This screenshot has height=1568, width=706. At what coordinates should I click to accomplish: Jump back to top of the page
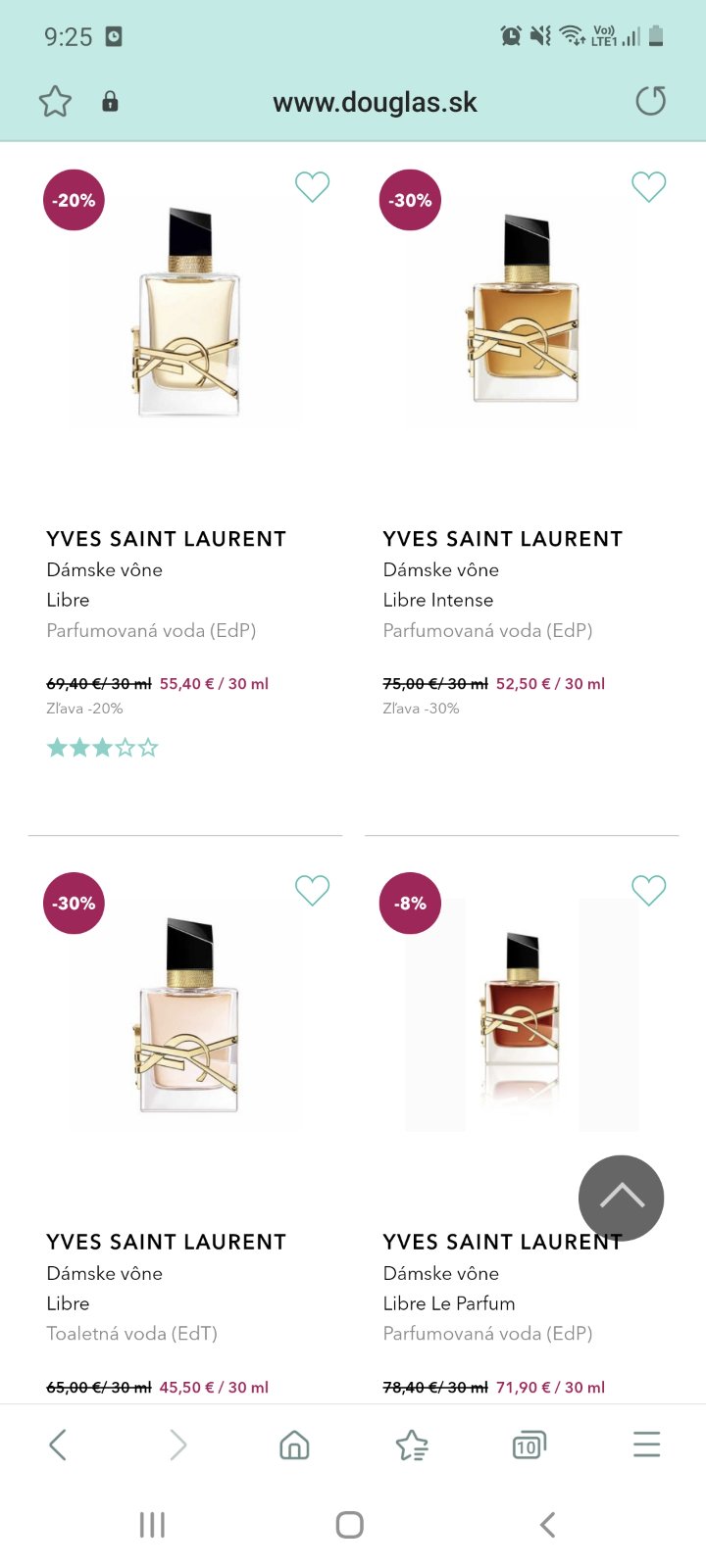(x=621, y=1198)
